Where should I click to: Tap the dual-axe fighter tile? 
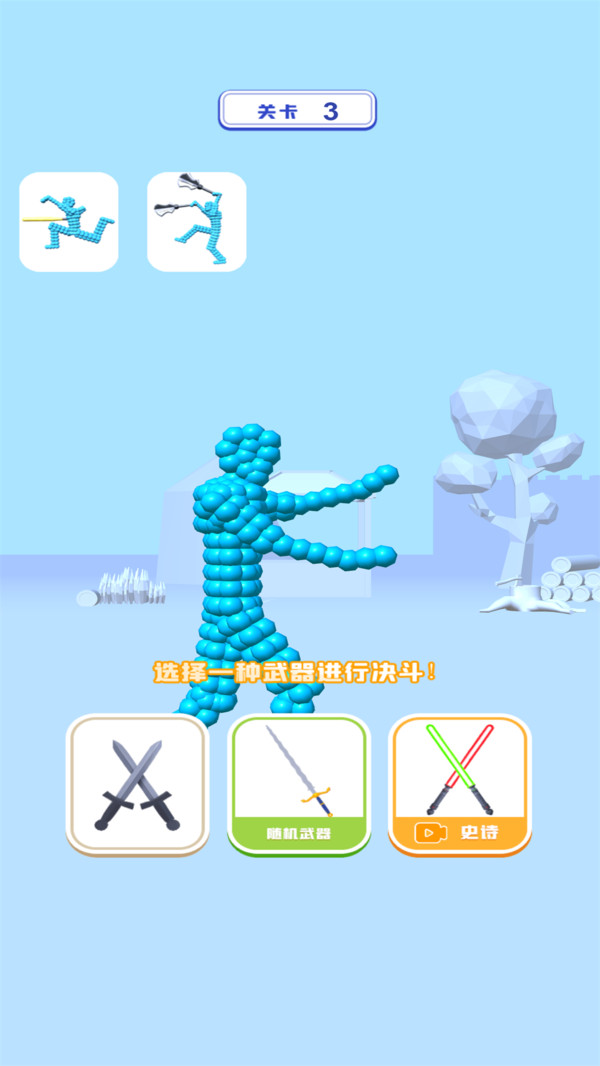coord(196,222)
